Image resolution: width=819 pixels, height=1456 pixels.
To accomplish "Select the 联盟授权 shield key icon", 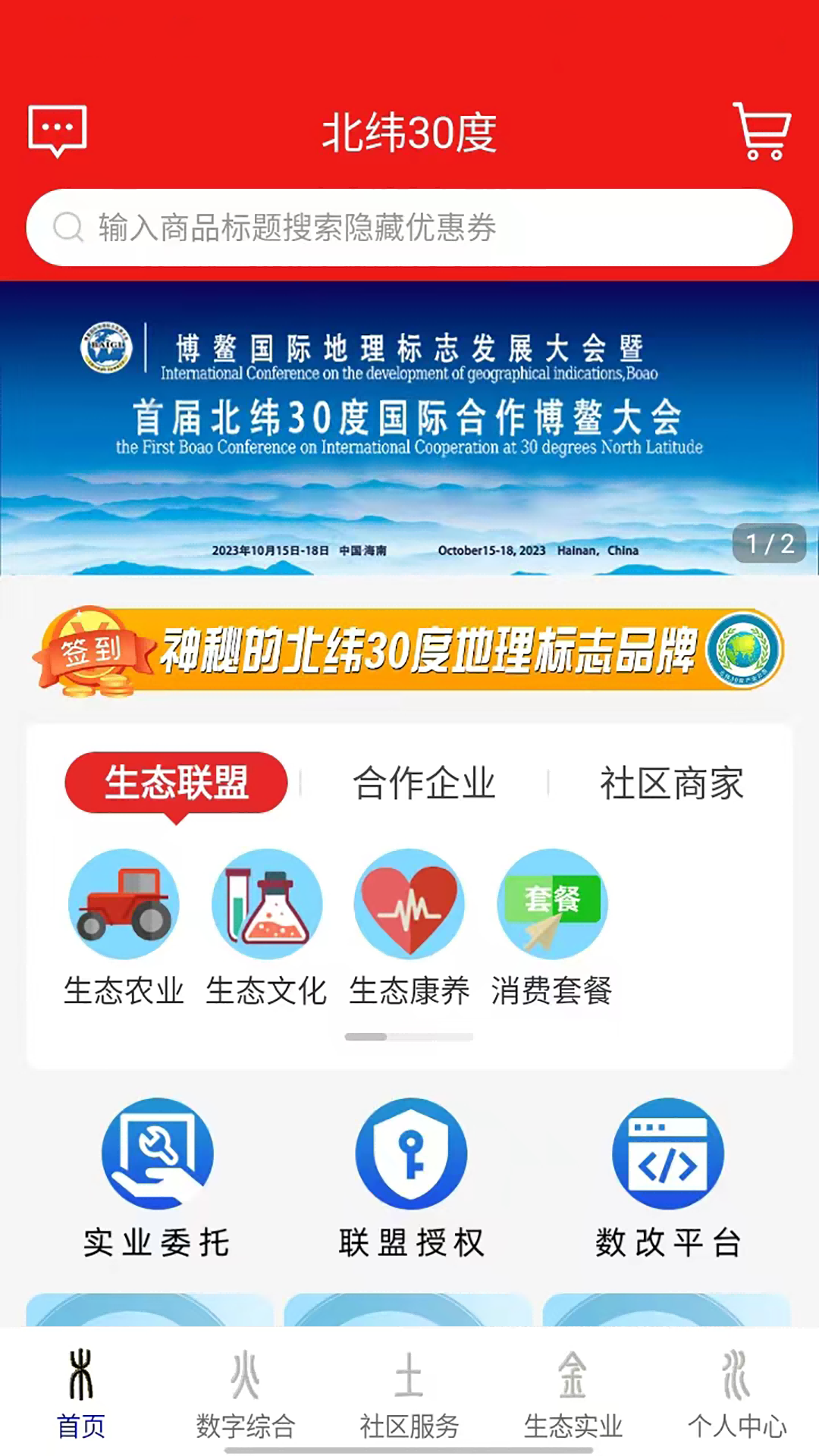I will [409, 1153].
